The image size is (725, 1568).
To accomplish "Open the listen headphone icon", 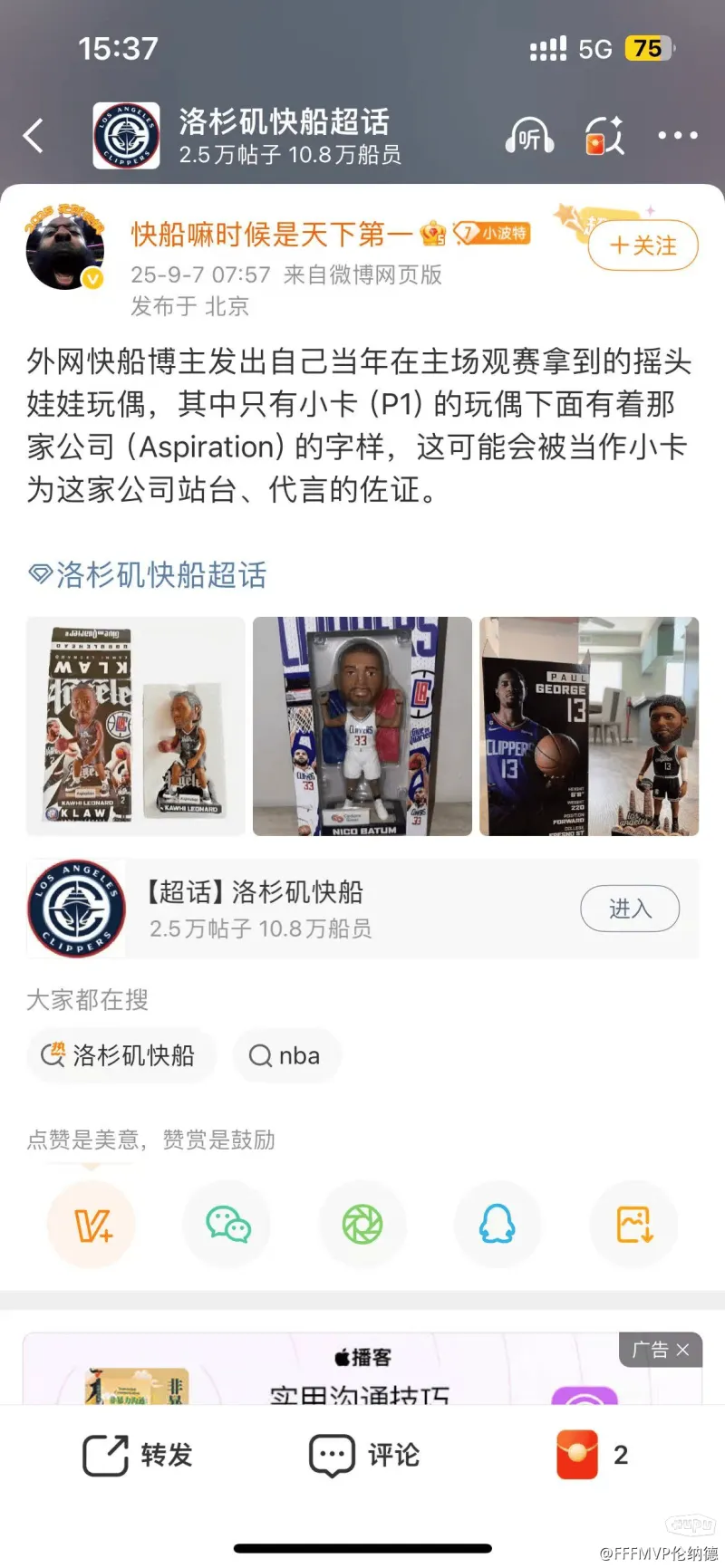I will pyautogui.click(x=528, y=138).
